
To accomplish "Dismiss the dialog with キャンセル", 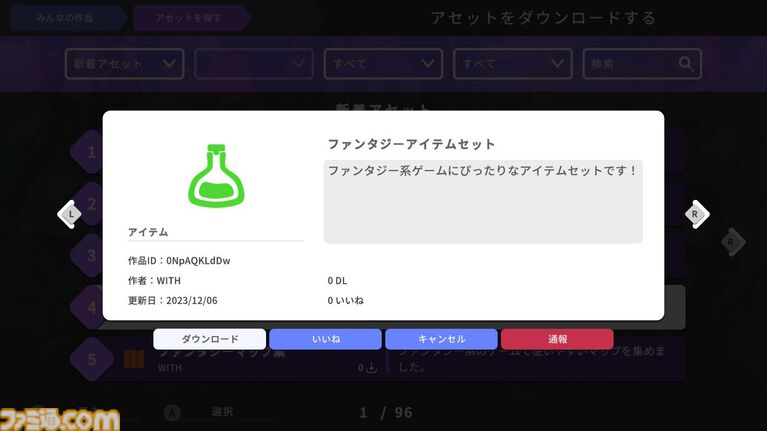I will click(441, 339).
